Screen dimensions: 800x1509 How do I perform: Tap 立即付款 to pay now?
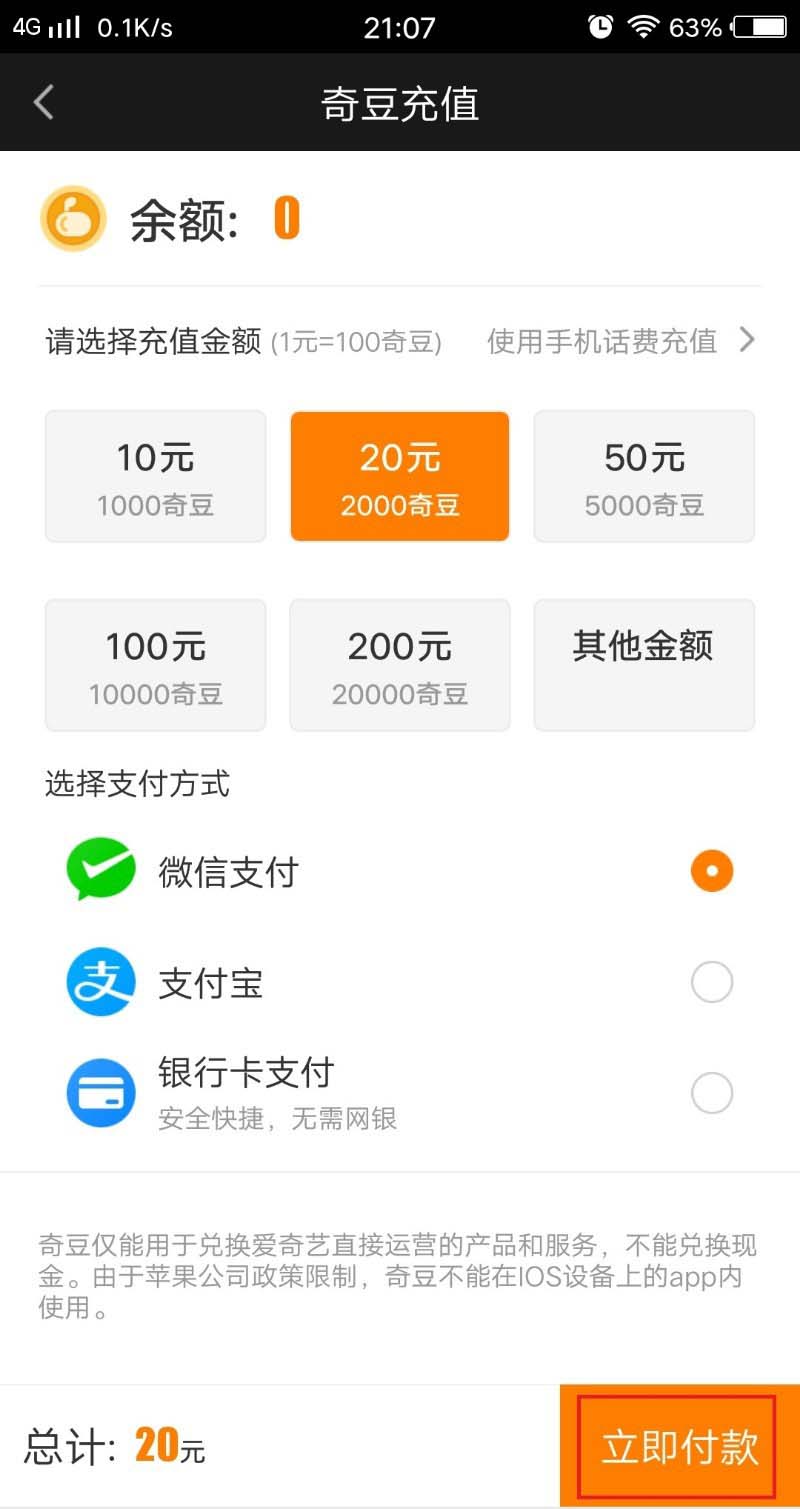680,1447
